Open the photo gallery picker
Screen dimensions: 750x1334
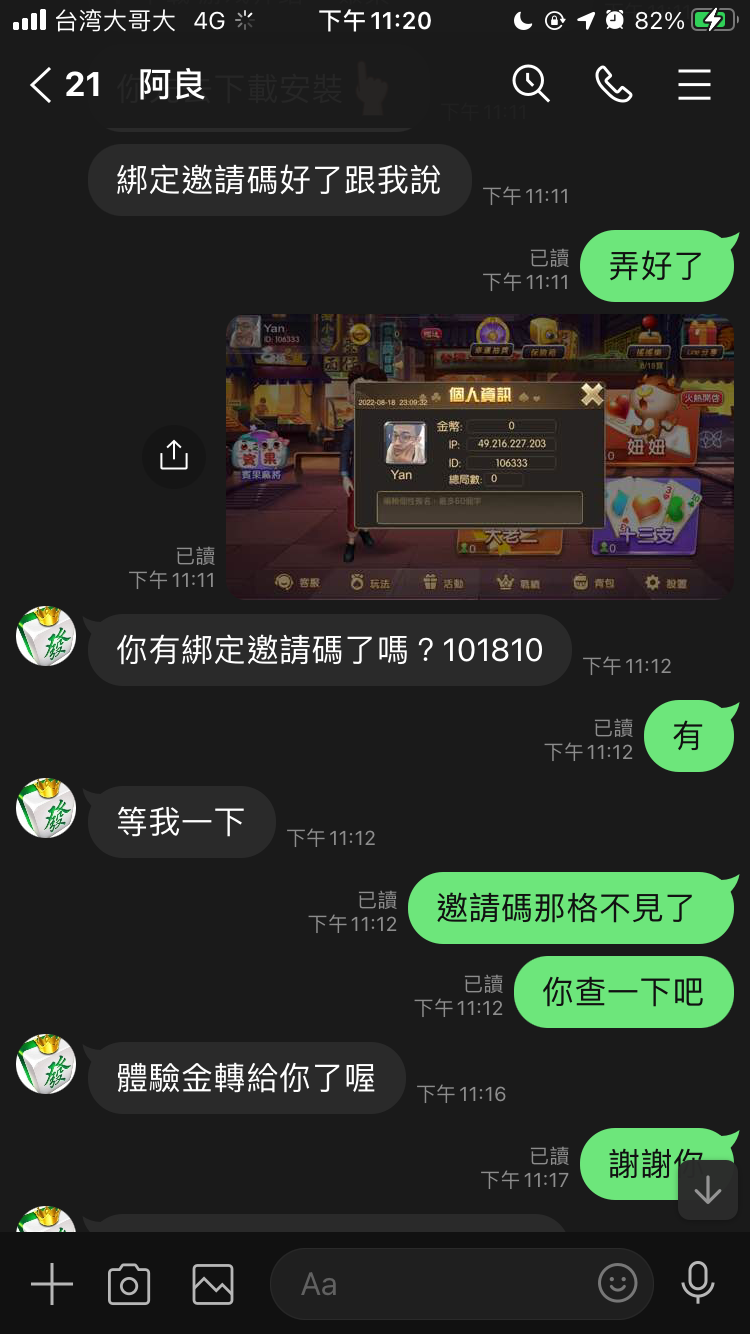pyautogui.click(x=213, y=1283)
